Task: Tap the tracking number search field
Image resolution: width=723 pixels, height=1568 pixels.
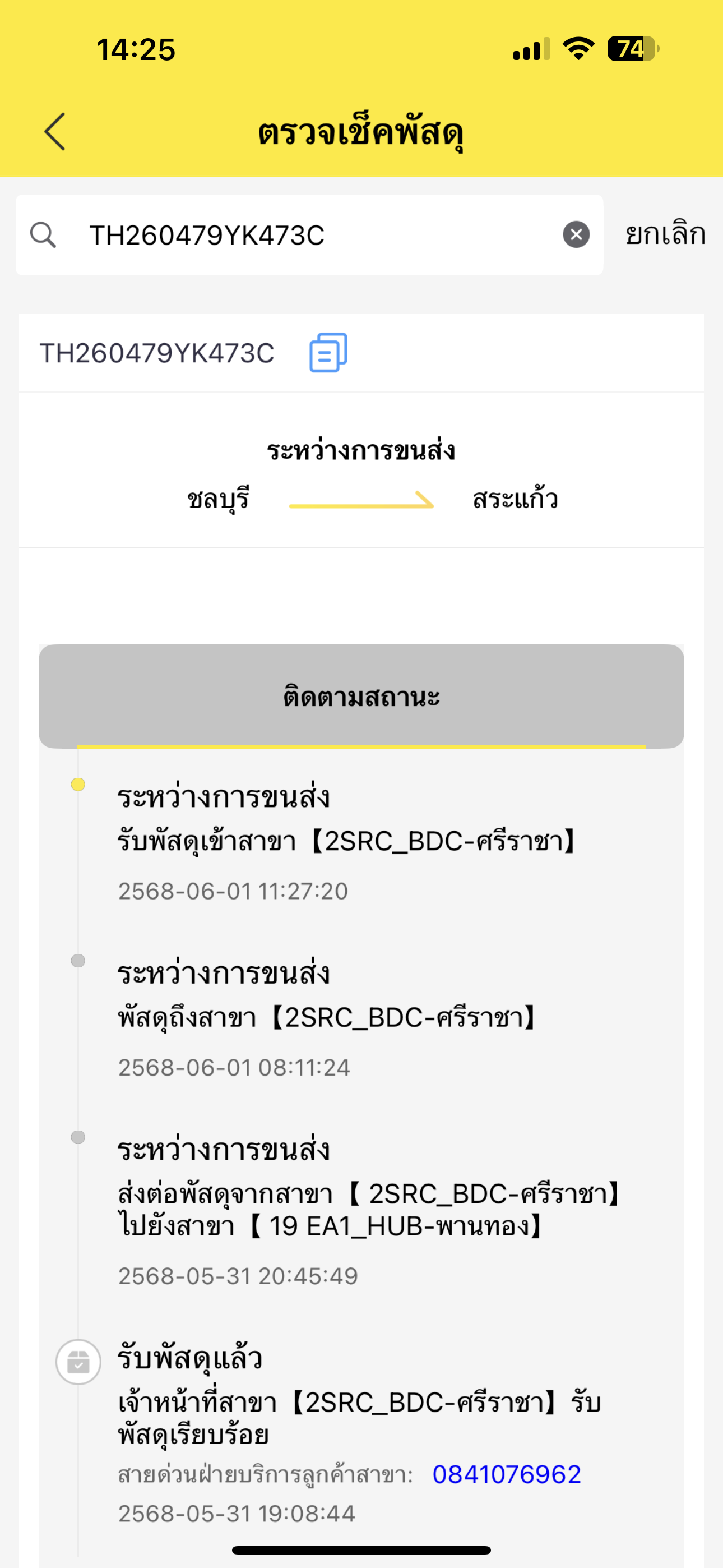Action: pyautogui.click(x=309, y=235)
